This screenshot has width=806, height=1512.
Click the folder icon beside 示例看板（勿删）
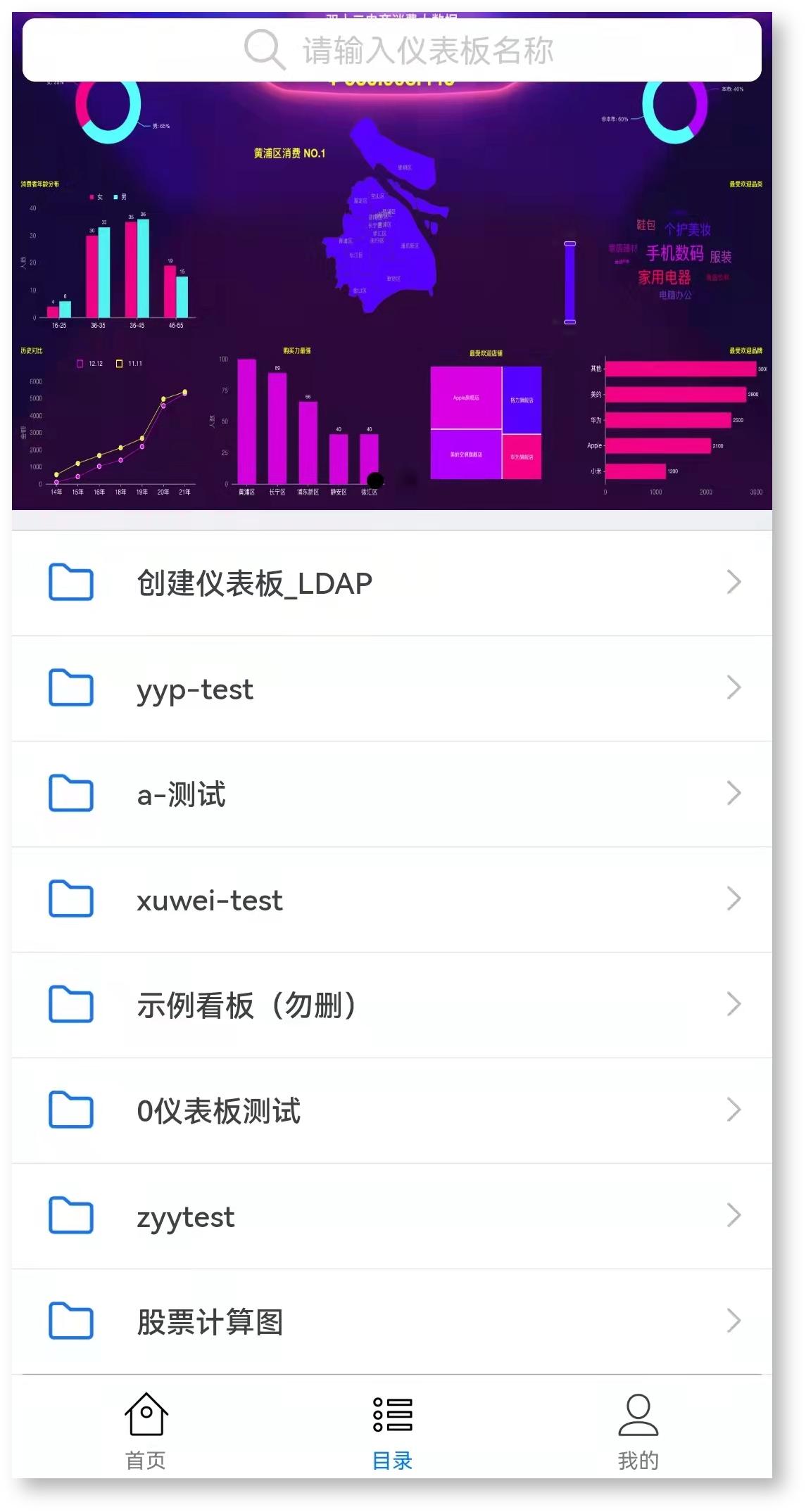[x=70, y=1005]
